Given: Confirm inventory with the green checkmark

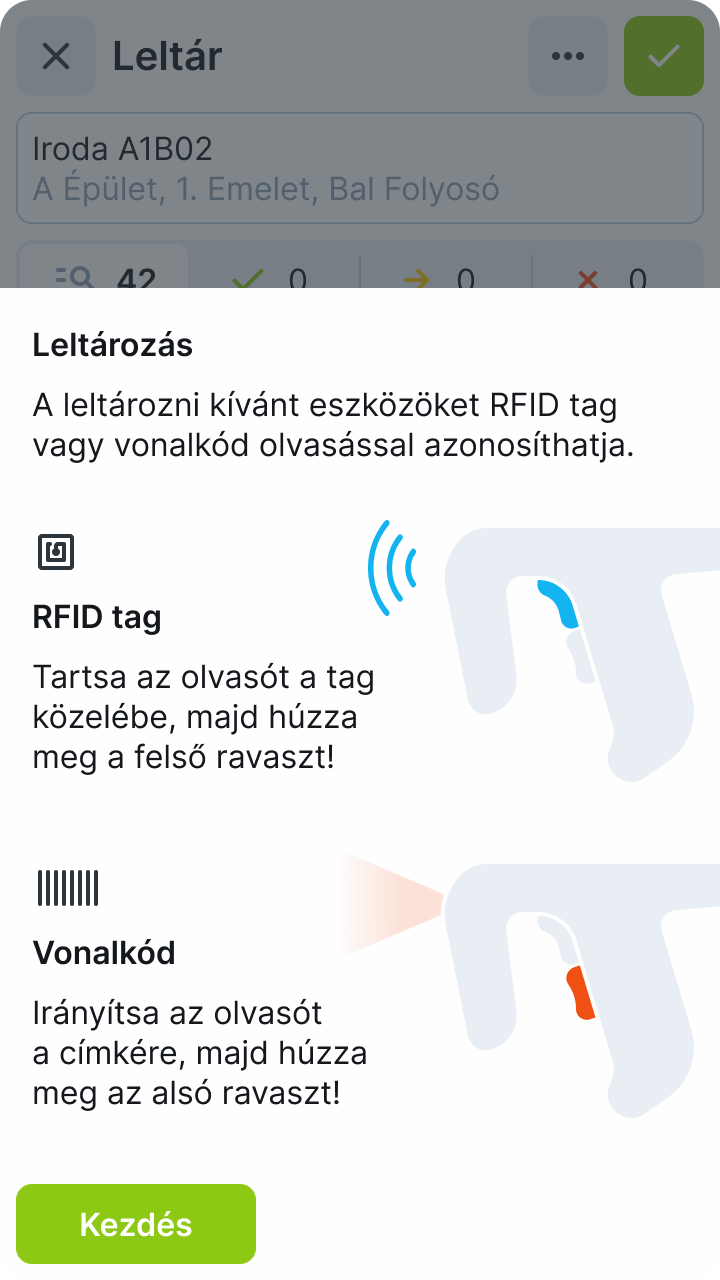Looking at the screenshot, I should point(663,56).
